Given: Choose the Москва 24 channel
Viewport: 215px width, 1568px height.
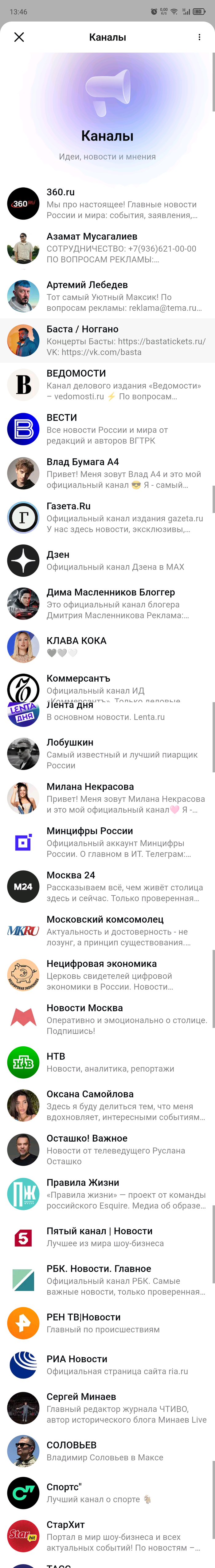Looking at the screenshot, I should click(x=107, y=886).
